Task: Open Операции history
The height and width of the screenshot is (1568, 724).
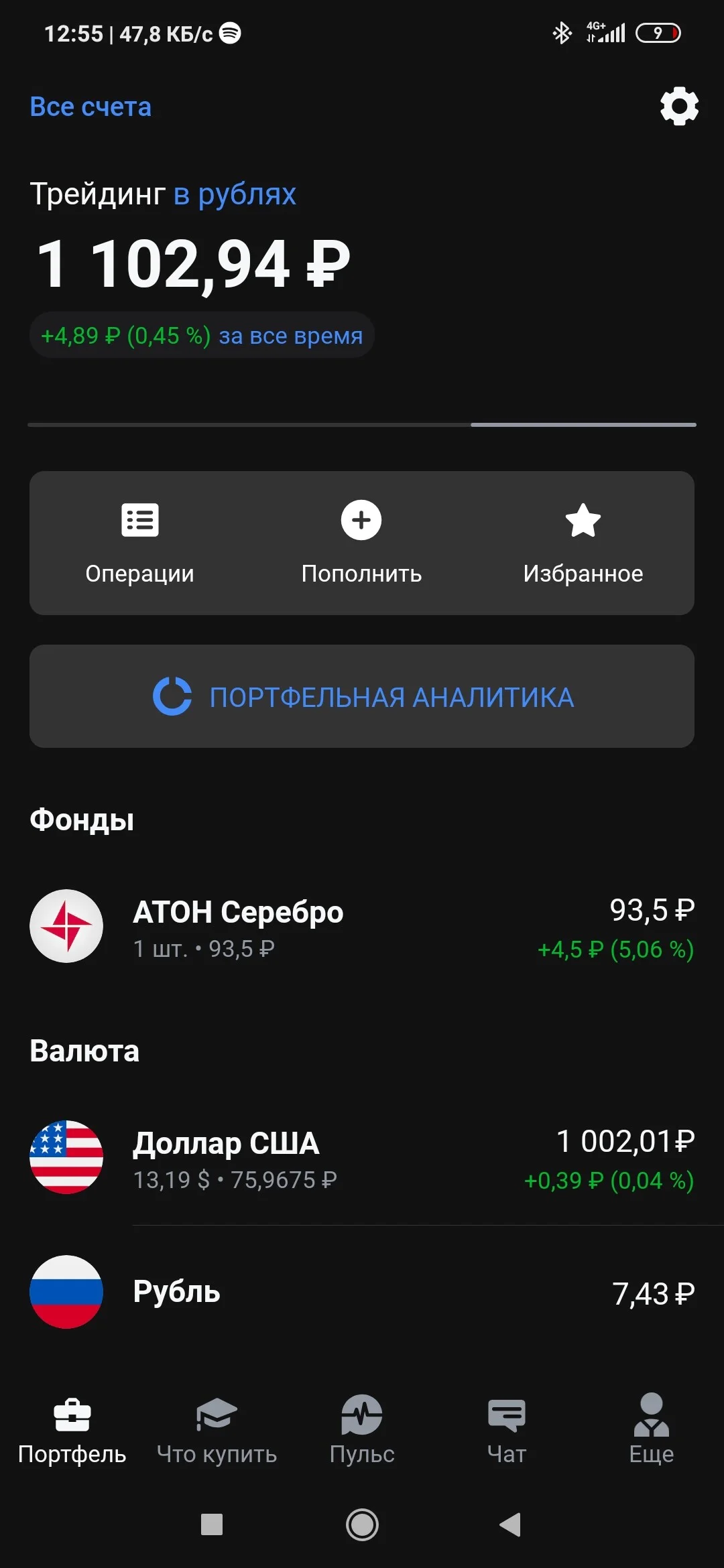Action: pos(139,543)
